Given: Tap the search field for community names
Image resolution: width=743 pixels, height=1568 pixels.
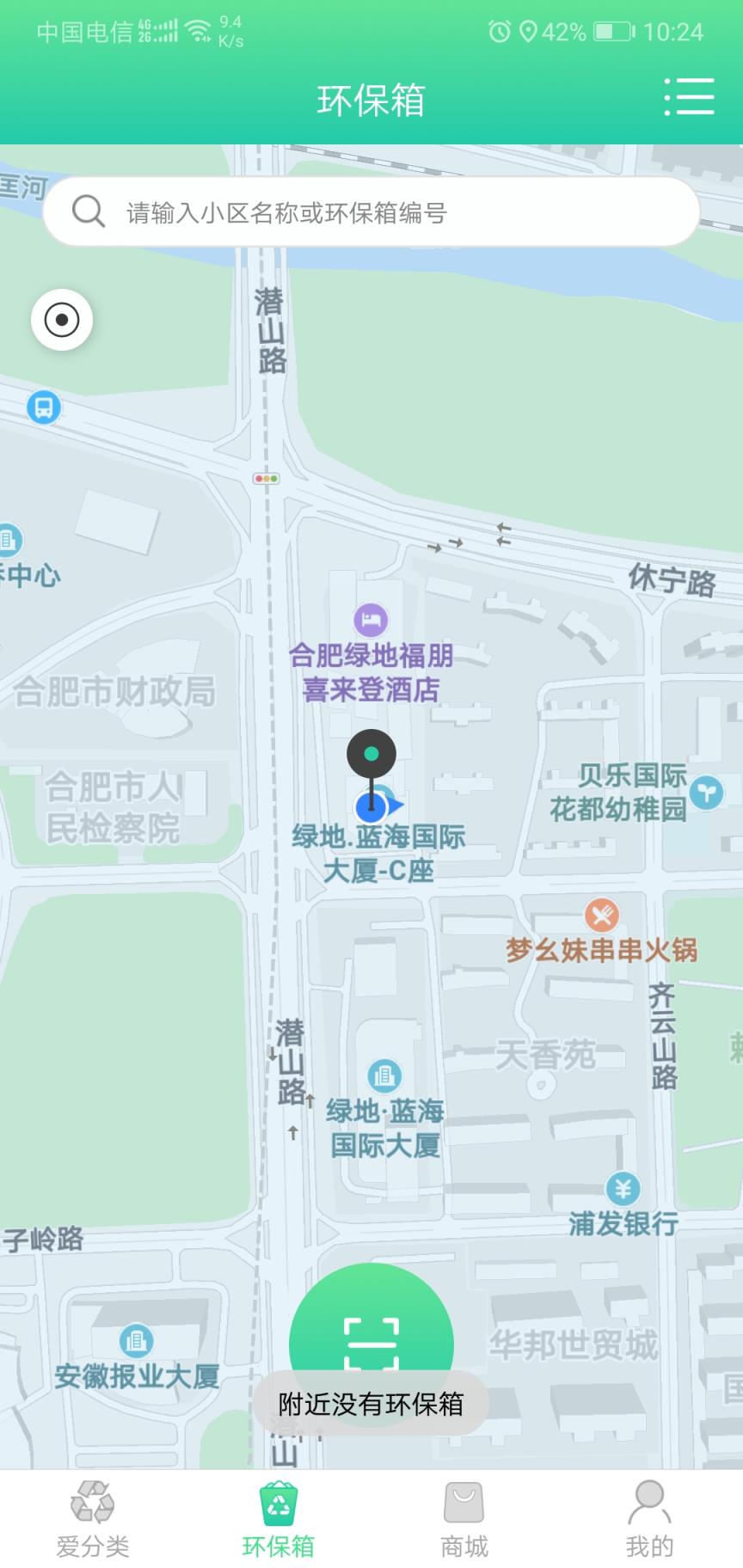Looking at the screenshot, I should coord(370,211).
